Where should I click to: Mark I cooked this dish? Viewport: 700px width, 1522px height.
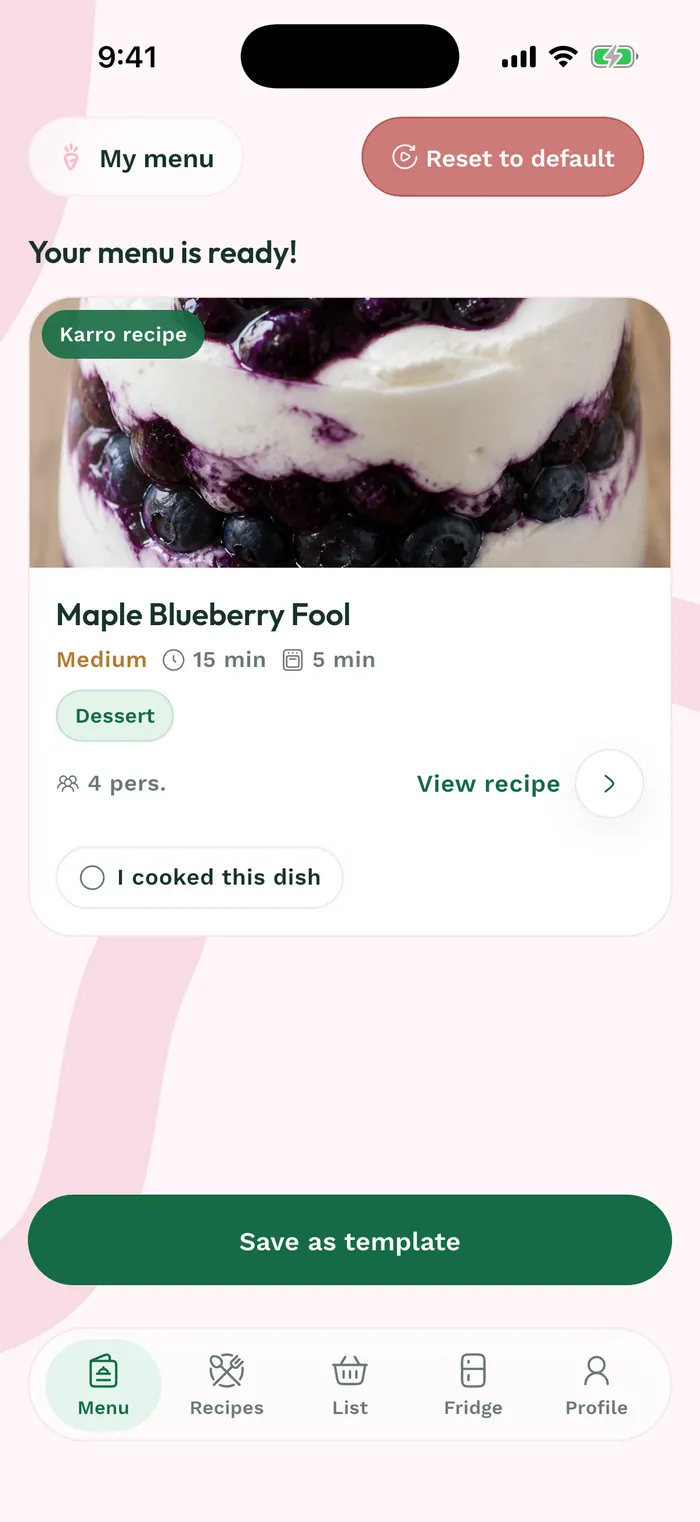[x=200, y=878]
